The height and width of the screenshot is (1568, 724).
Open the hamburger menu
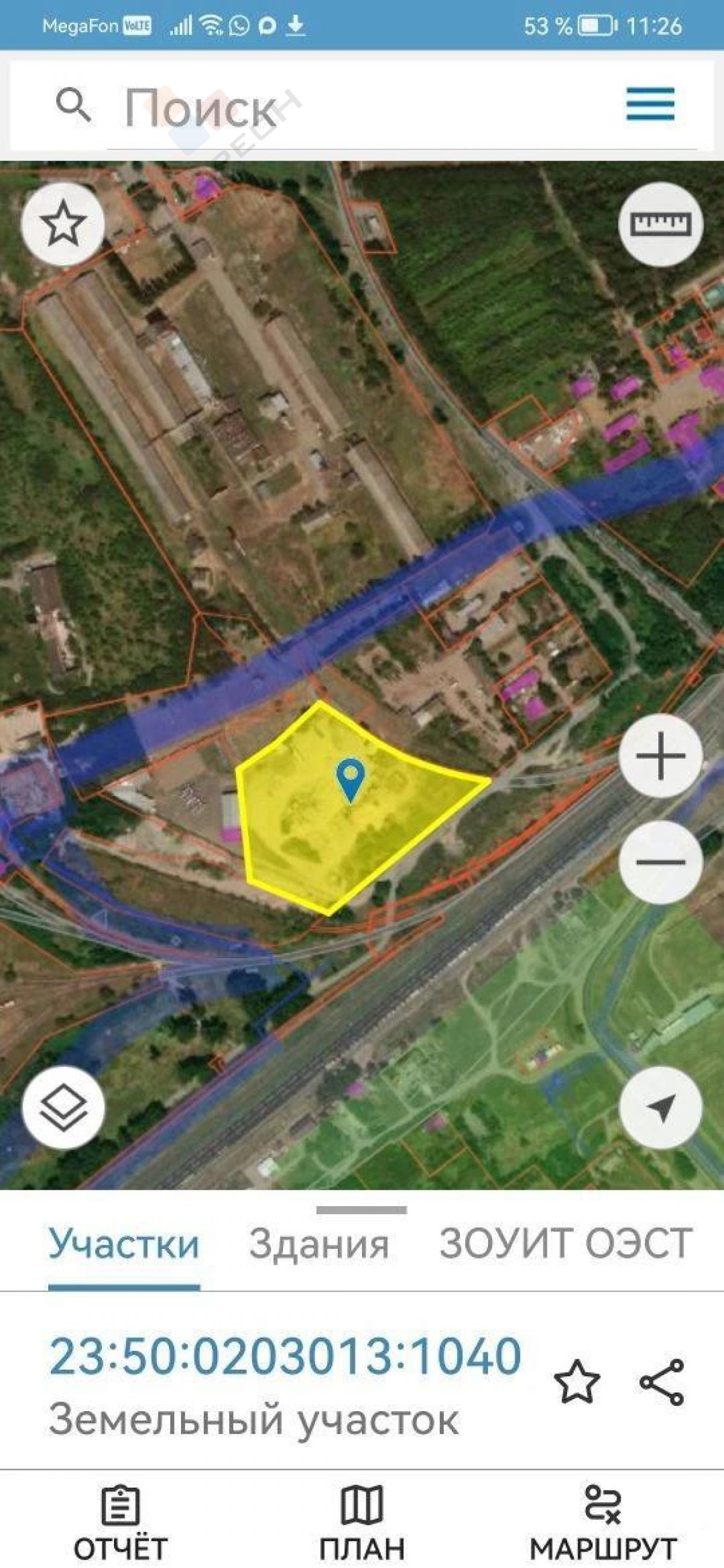650,105
